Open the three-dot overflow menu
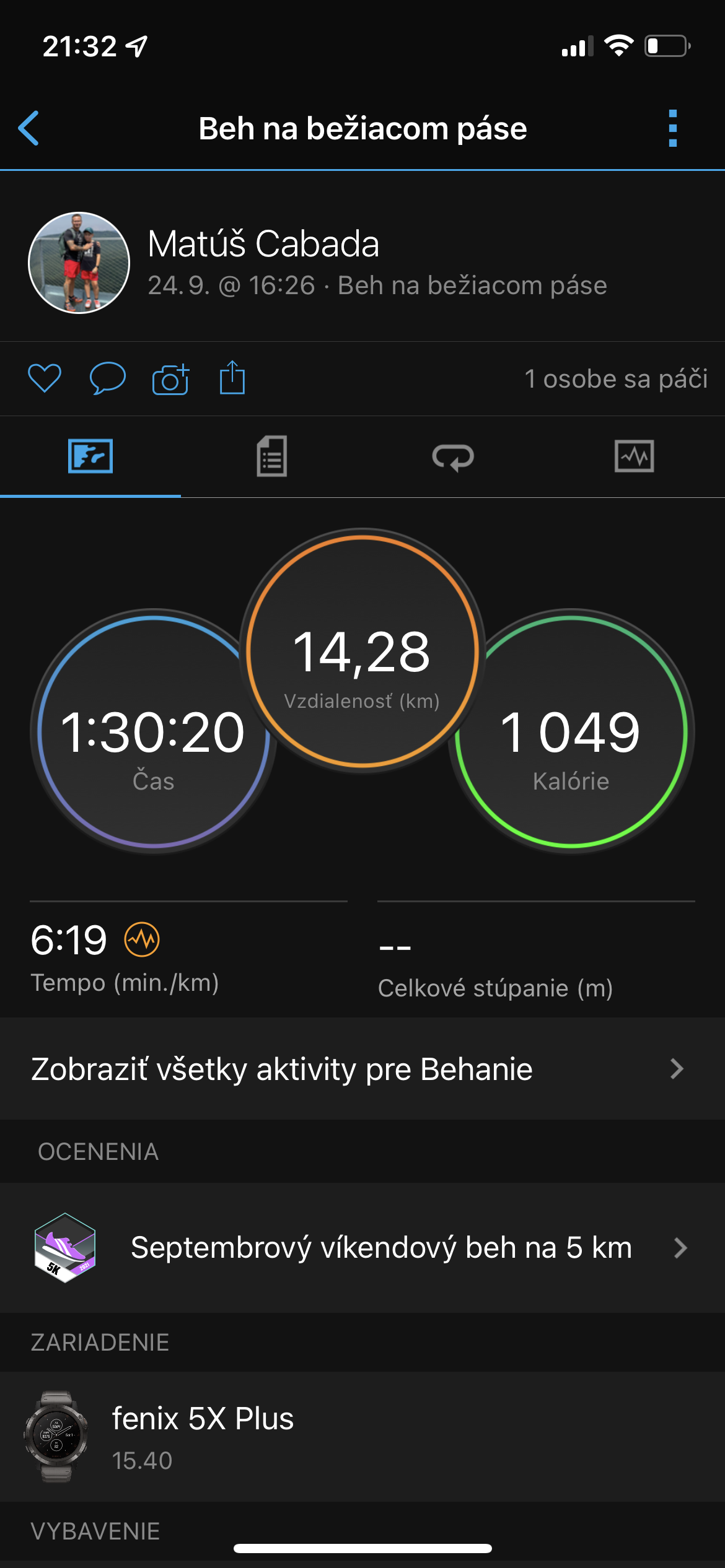 pos(673,128)
